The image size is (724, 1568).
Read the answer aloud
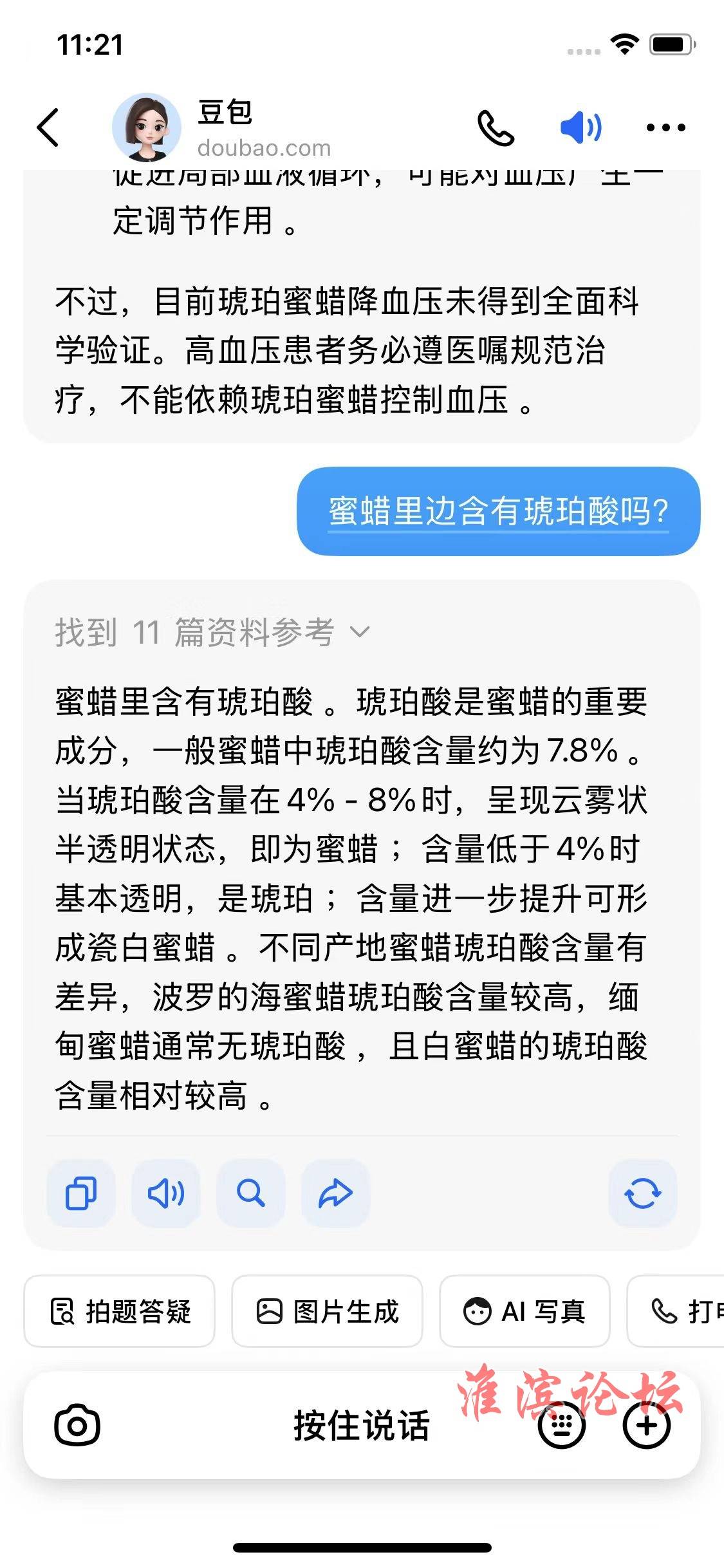click(166, 1193)
